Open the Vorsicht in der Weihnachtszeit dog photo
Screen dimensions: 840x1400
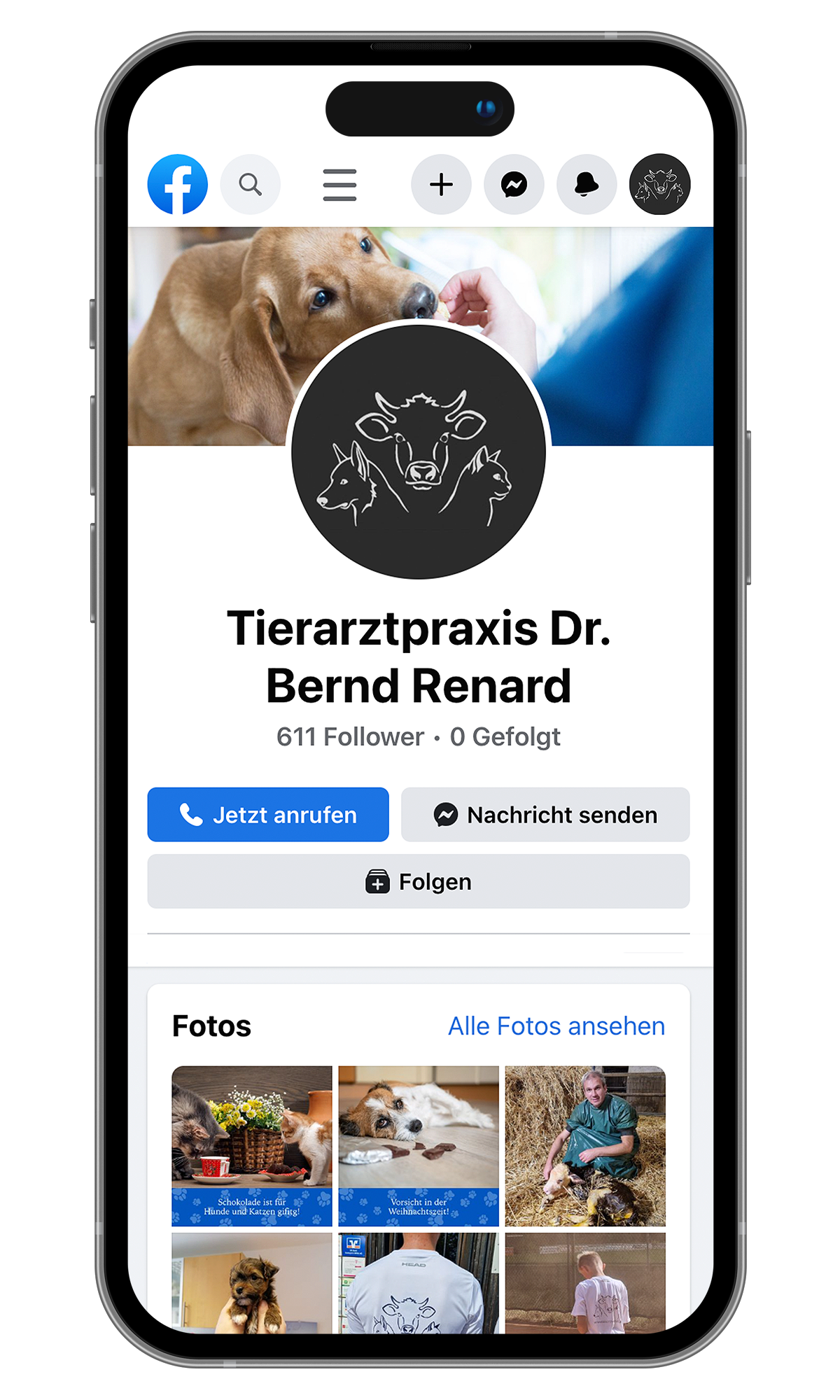click(419, 1146)
